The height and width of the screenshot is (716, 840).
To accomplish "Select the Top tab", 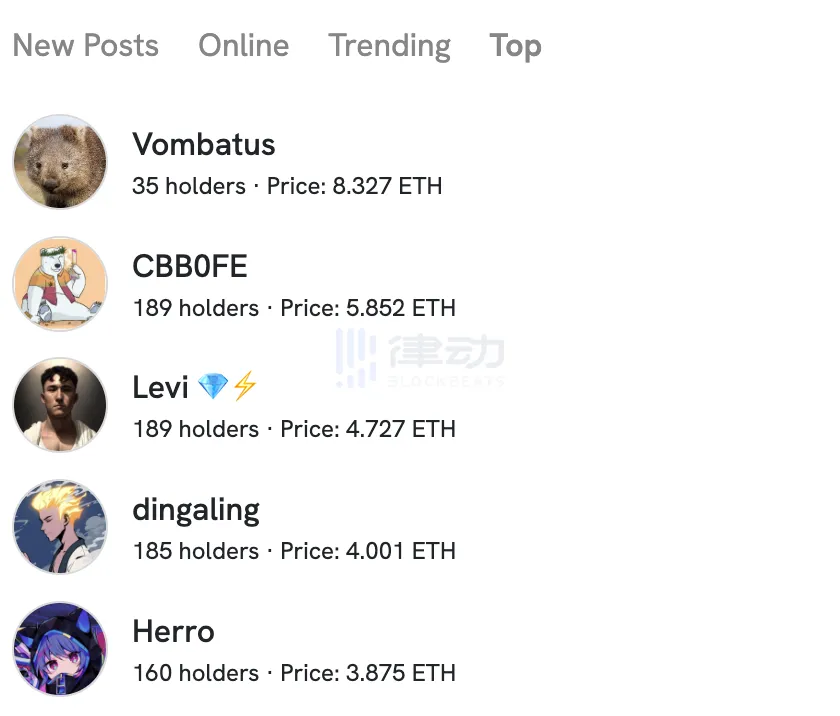I will pos(515,46).
